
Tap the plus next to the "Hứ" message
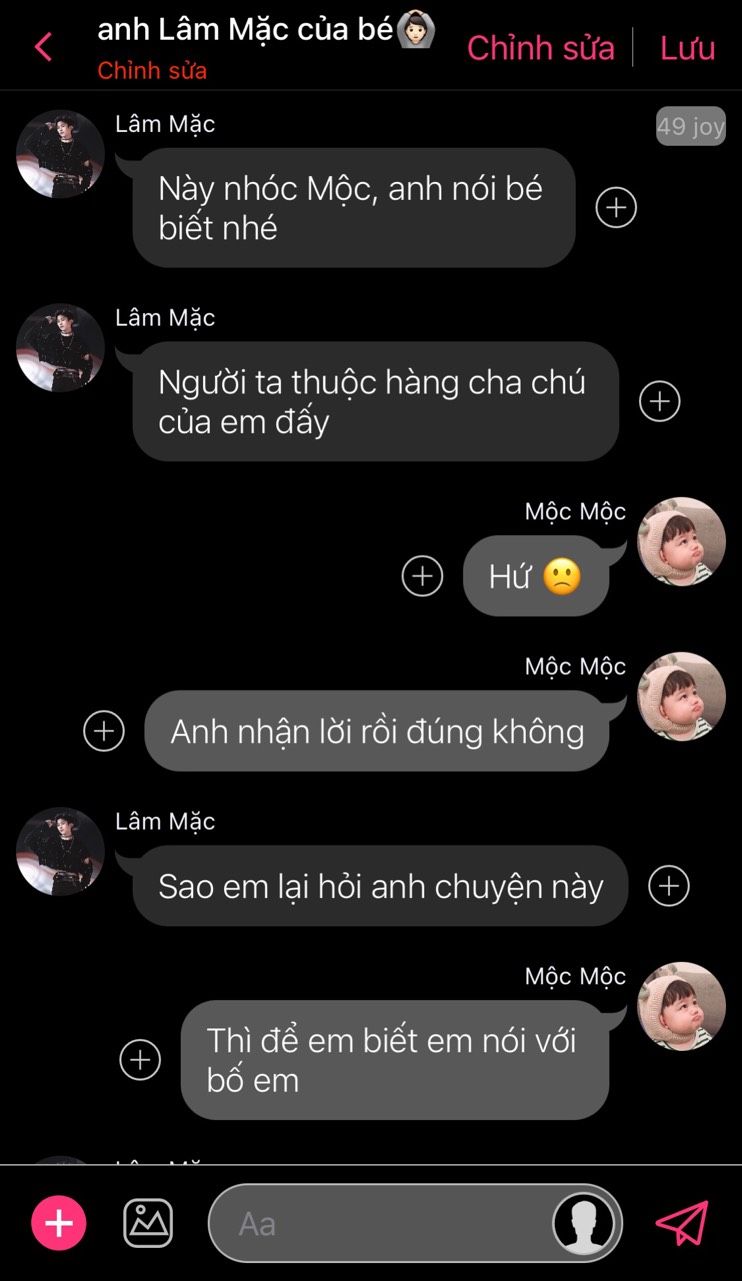click(x=422, y=576)
